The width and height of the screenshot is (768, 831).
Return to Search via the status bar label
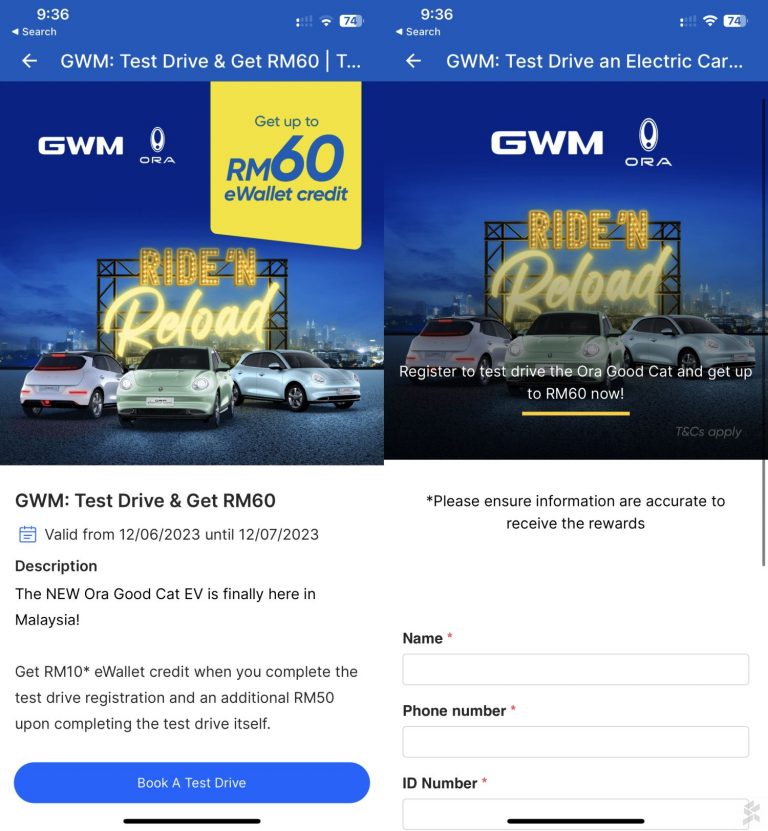click(35, 31)
